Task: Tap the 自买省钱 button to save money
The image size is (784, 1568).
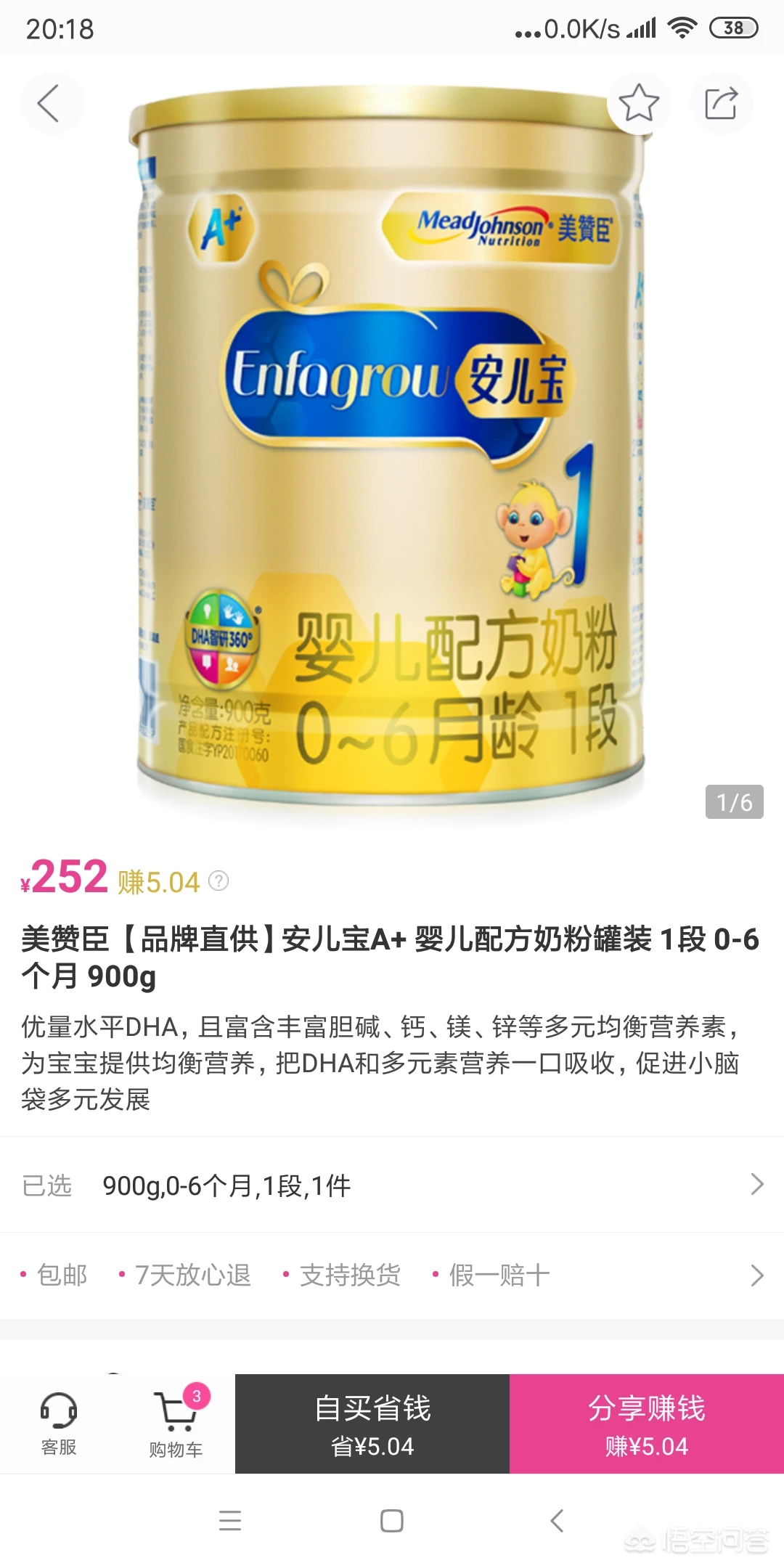Action: click(x=371, y=1423)
